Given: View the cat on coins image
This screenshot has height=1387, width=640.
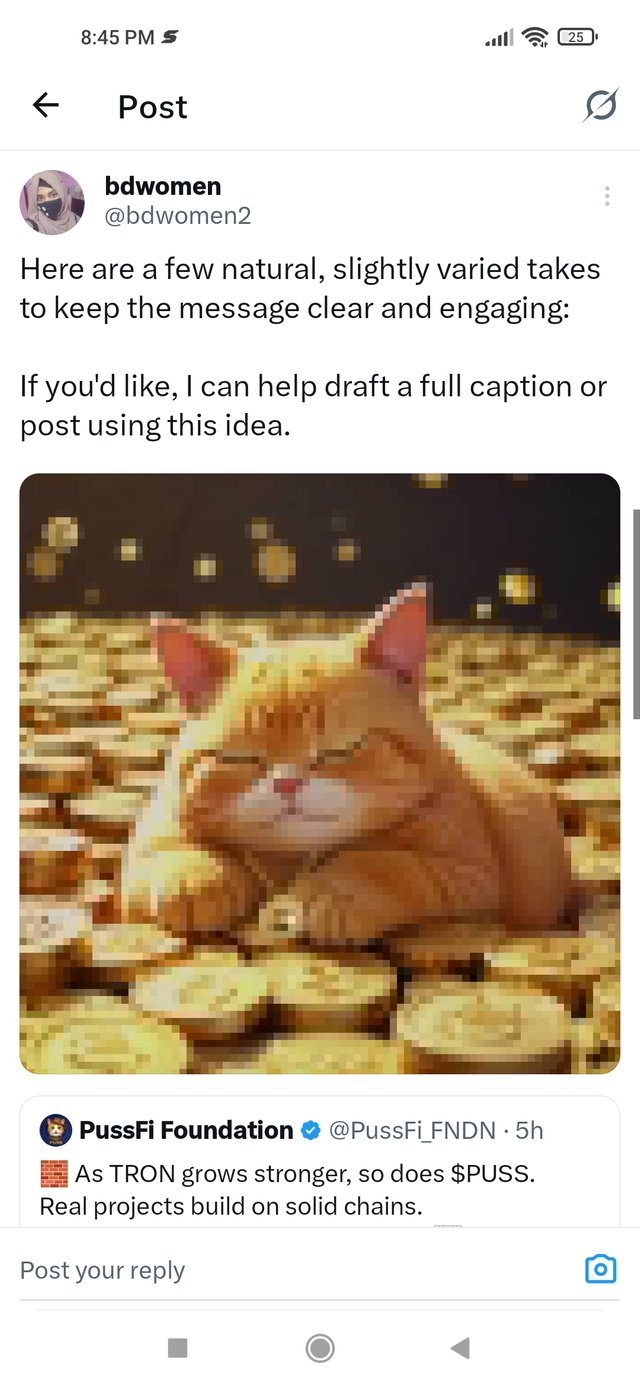Looking at the screenshot, I should pyautogui.click(x=320, y=773).
